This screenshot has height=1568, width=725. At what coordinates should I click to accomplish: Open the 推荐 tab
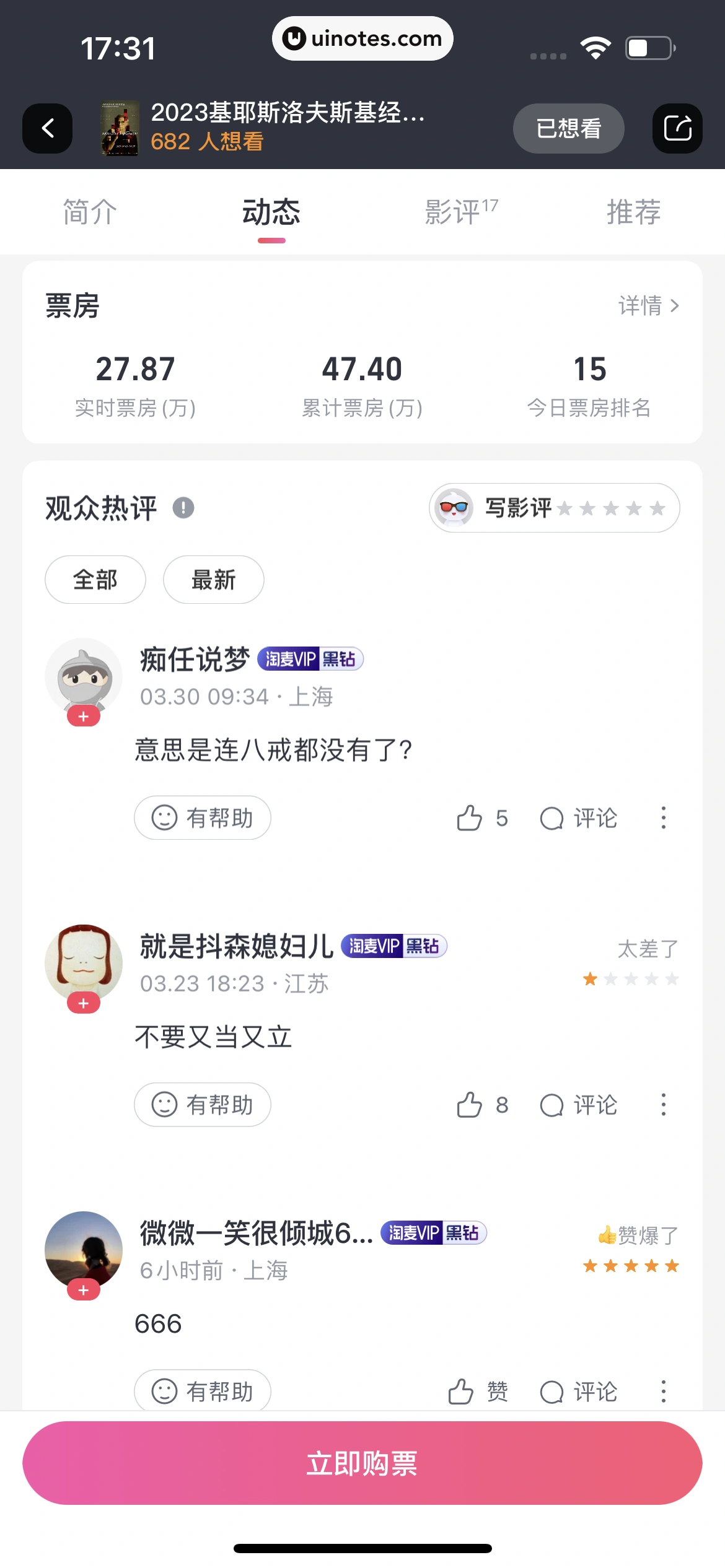tap(633, 212)
